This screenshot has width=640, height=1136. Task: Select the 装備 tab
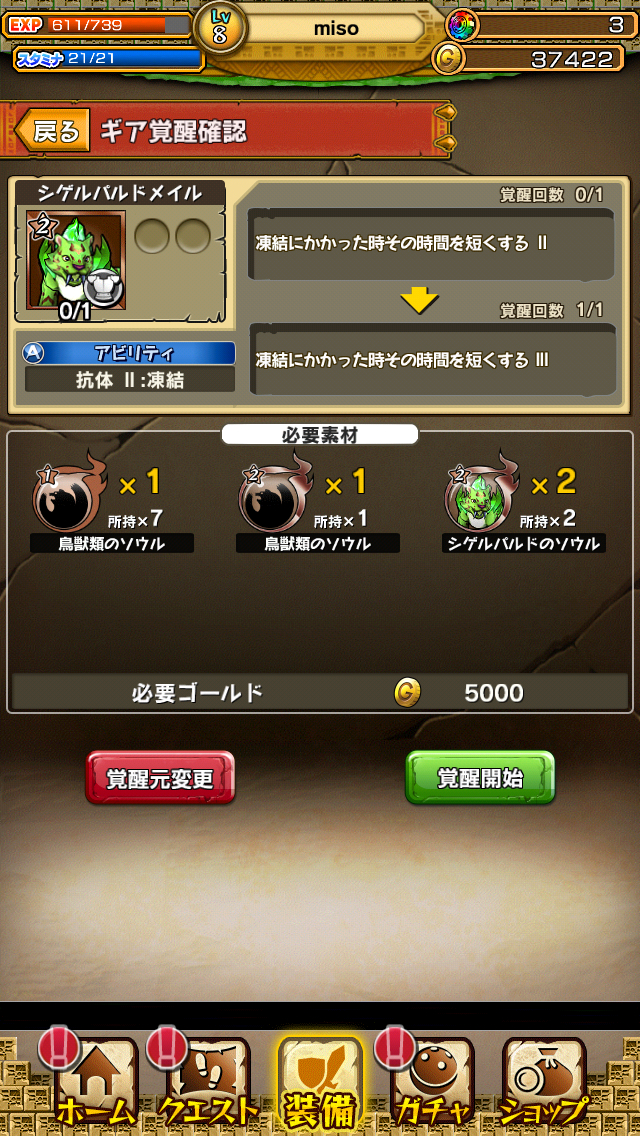[320, 1085]
